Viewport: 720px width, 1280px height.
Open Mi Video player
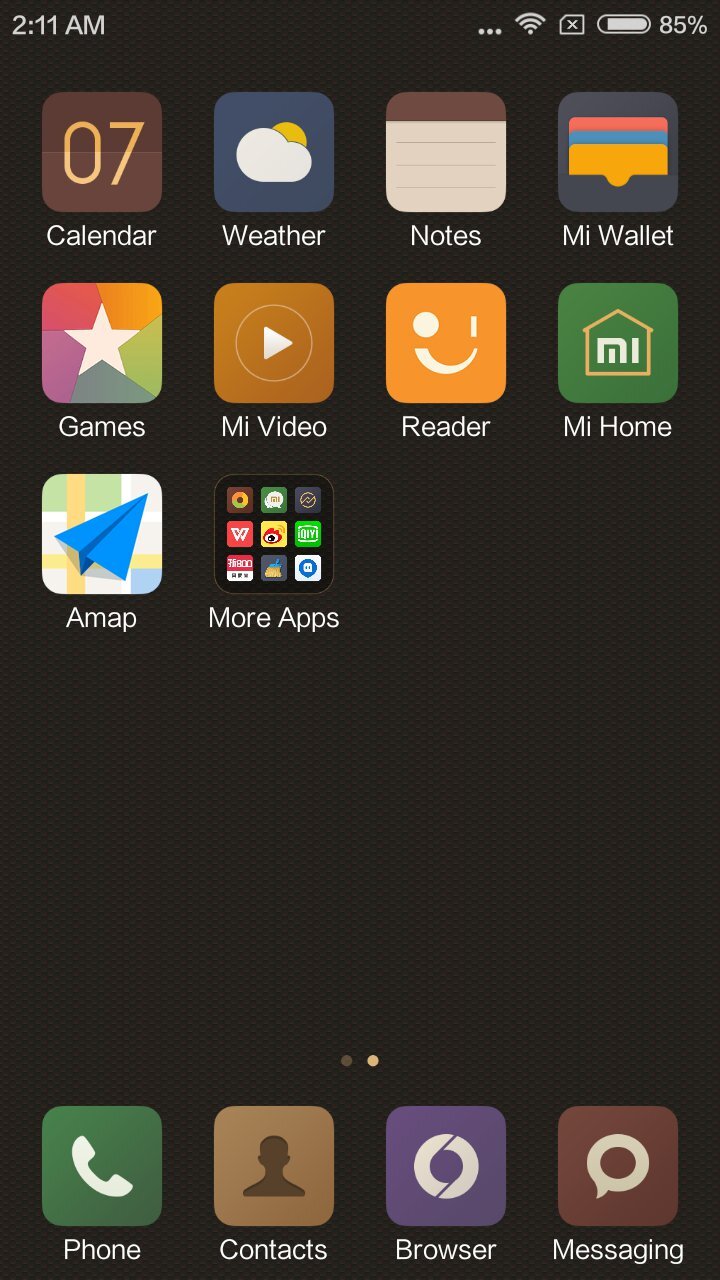274,343
